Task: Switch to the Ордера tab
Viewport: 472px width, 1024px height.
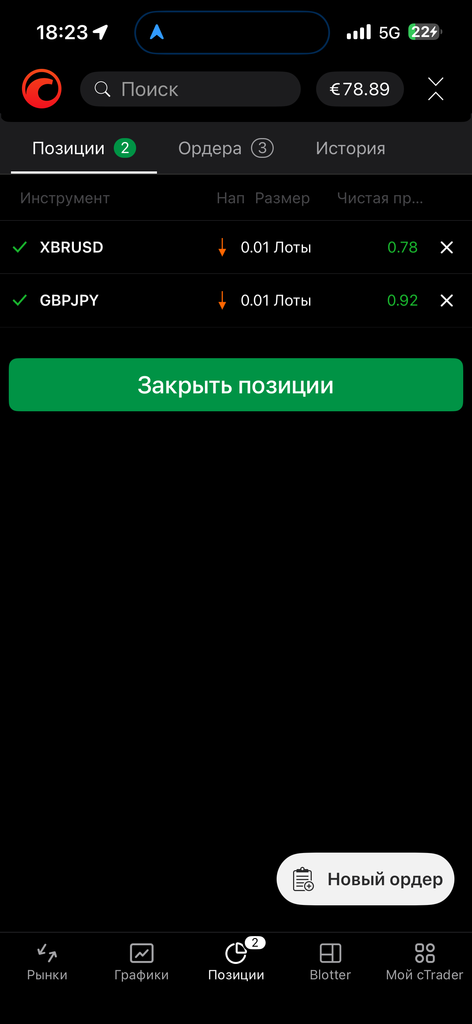Action: click(226, 148)
